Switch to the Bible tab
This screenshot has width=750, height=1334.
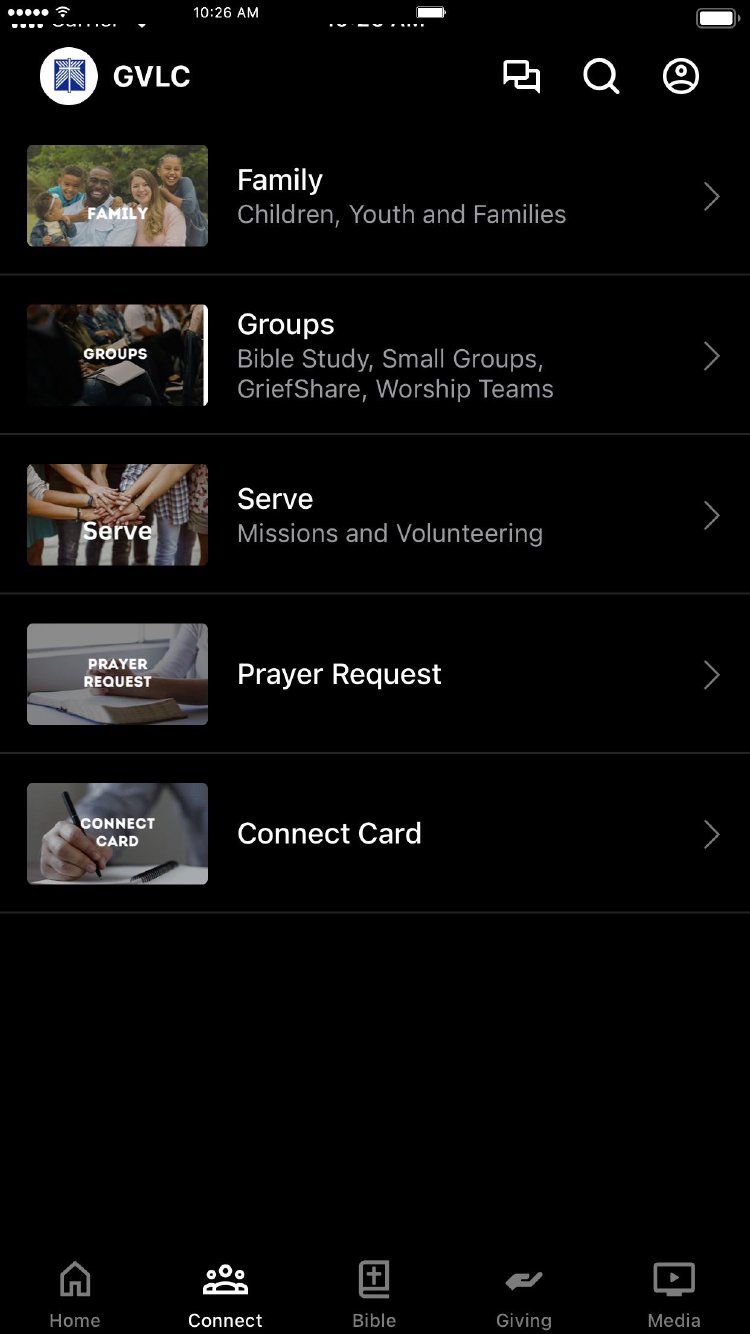[x=374, y=1294]
